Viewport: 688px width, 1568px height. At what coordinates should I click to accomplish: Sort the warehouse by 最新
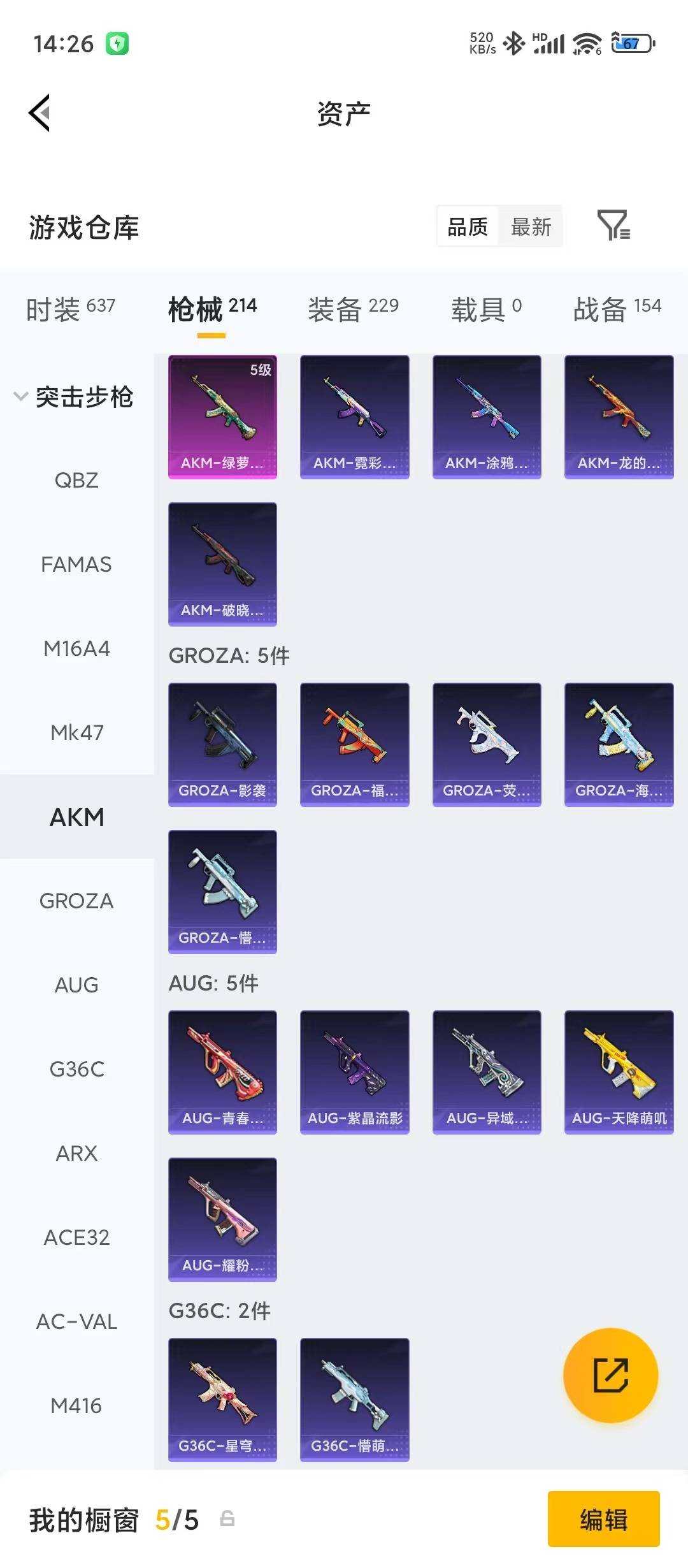coord(531,227)
